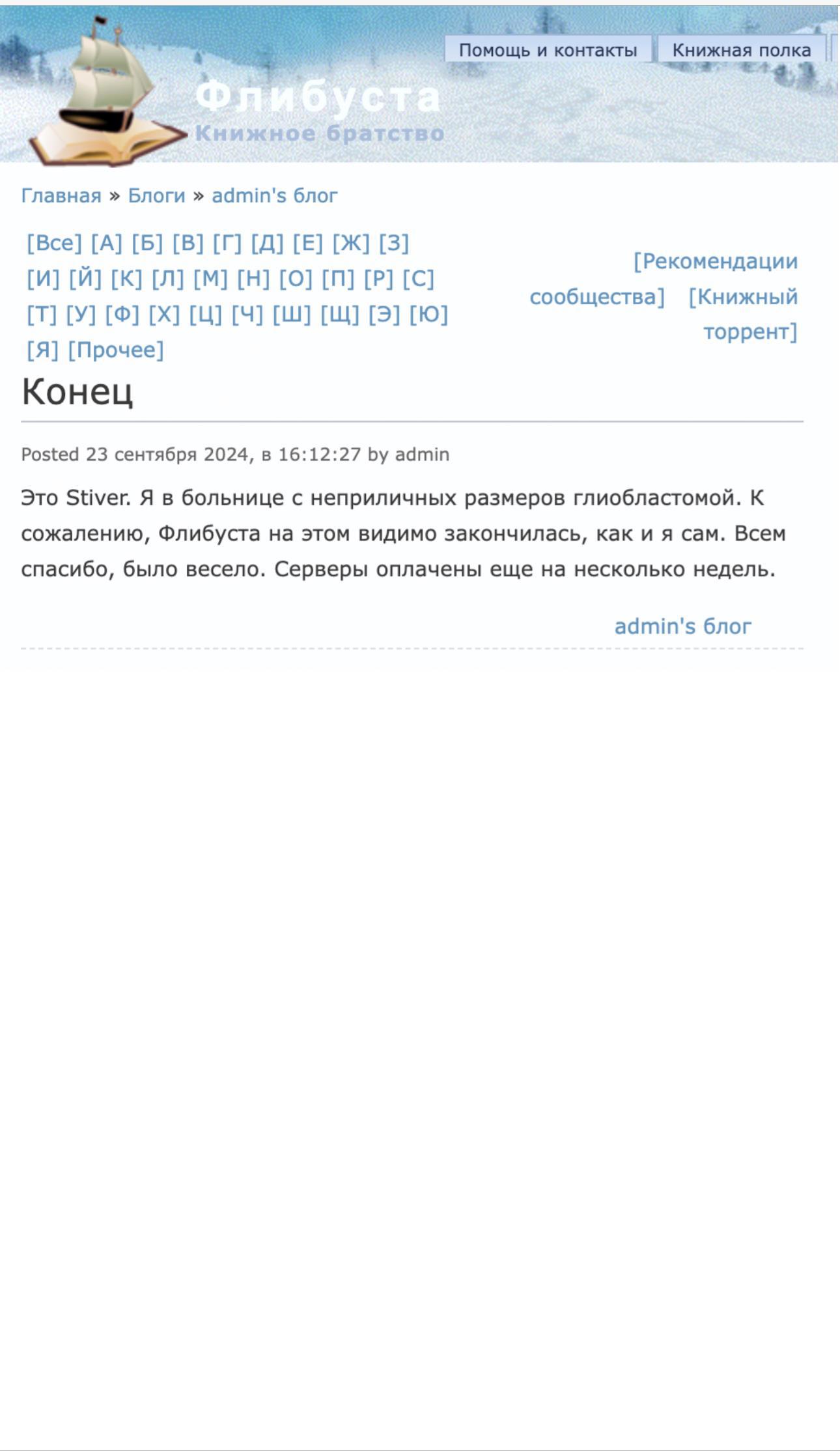
Task: Tap the letter [К] index link
Action: coord(126,279)
